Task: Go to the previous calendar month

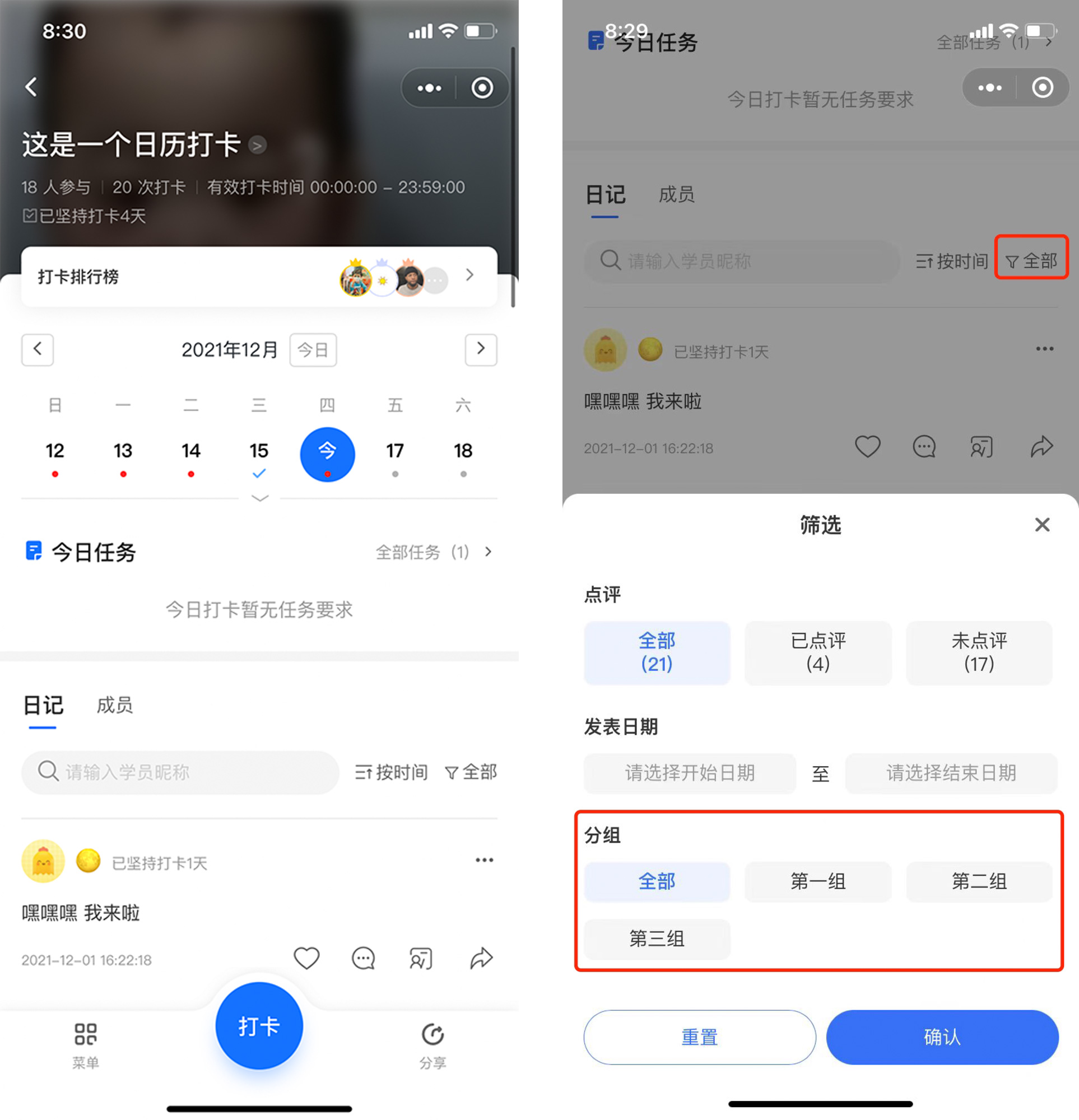Action: click(37, 349)
